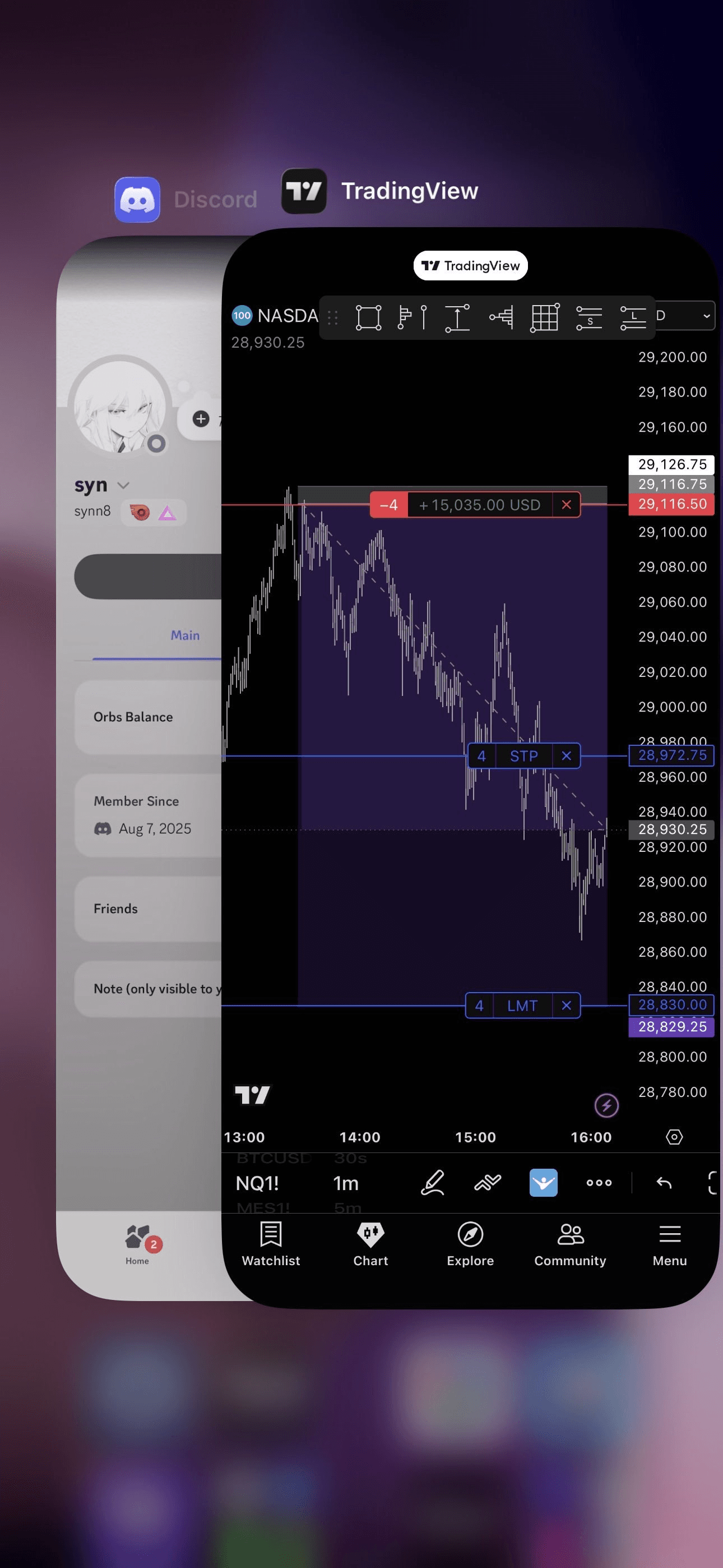Cancel the STP order
Image resolution: width=723 pixels, height=1568 pixels.
(567, 756)
